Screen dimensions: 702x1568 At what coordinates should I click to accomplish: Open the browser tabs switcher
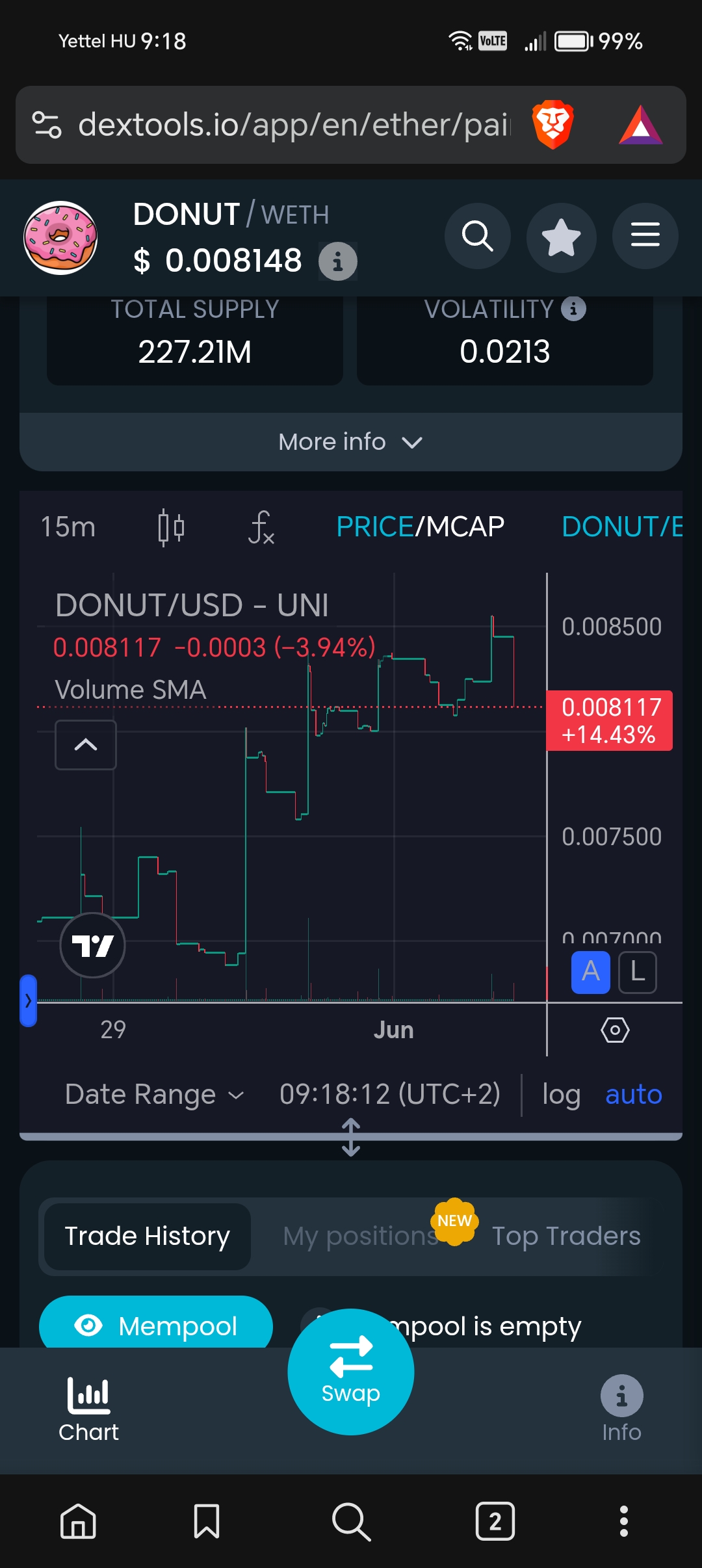click(x=495, y=1521)
